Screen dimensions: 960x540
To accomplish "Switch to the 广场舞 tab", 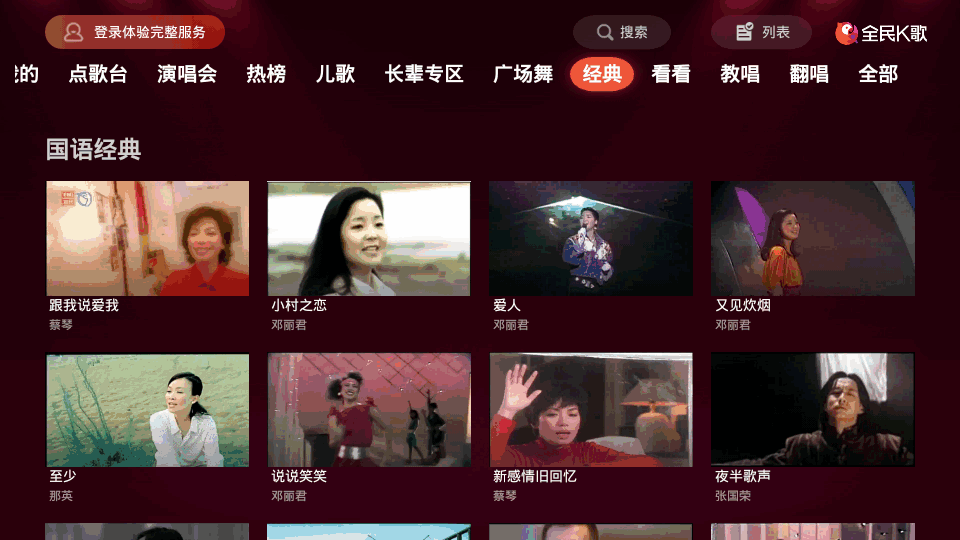I will click(523, 74).
